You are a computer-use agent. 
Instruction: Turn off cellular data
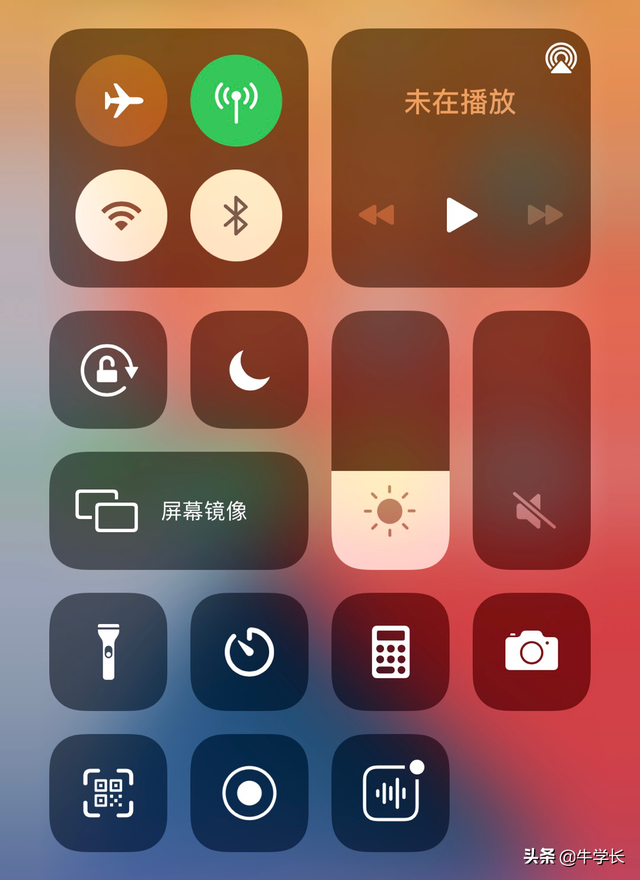pos(236,101)
